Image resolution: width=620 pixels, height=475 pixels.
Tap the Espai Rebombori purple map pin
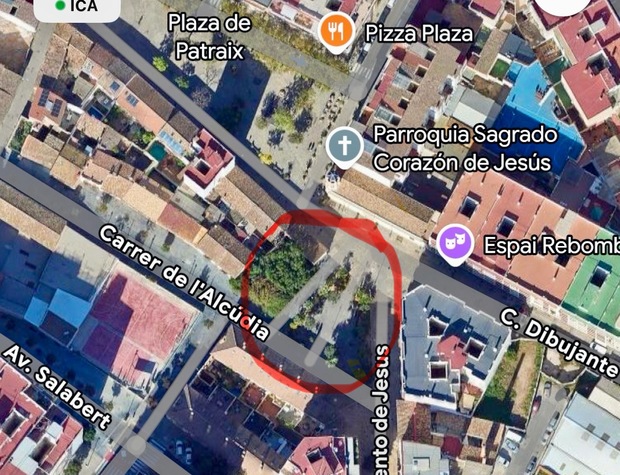(453, 240)
